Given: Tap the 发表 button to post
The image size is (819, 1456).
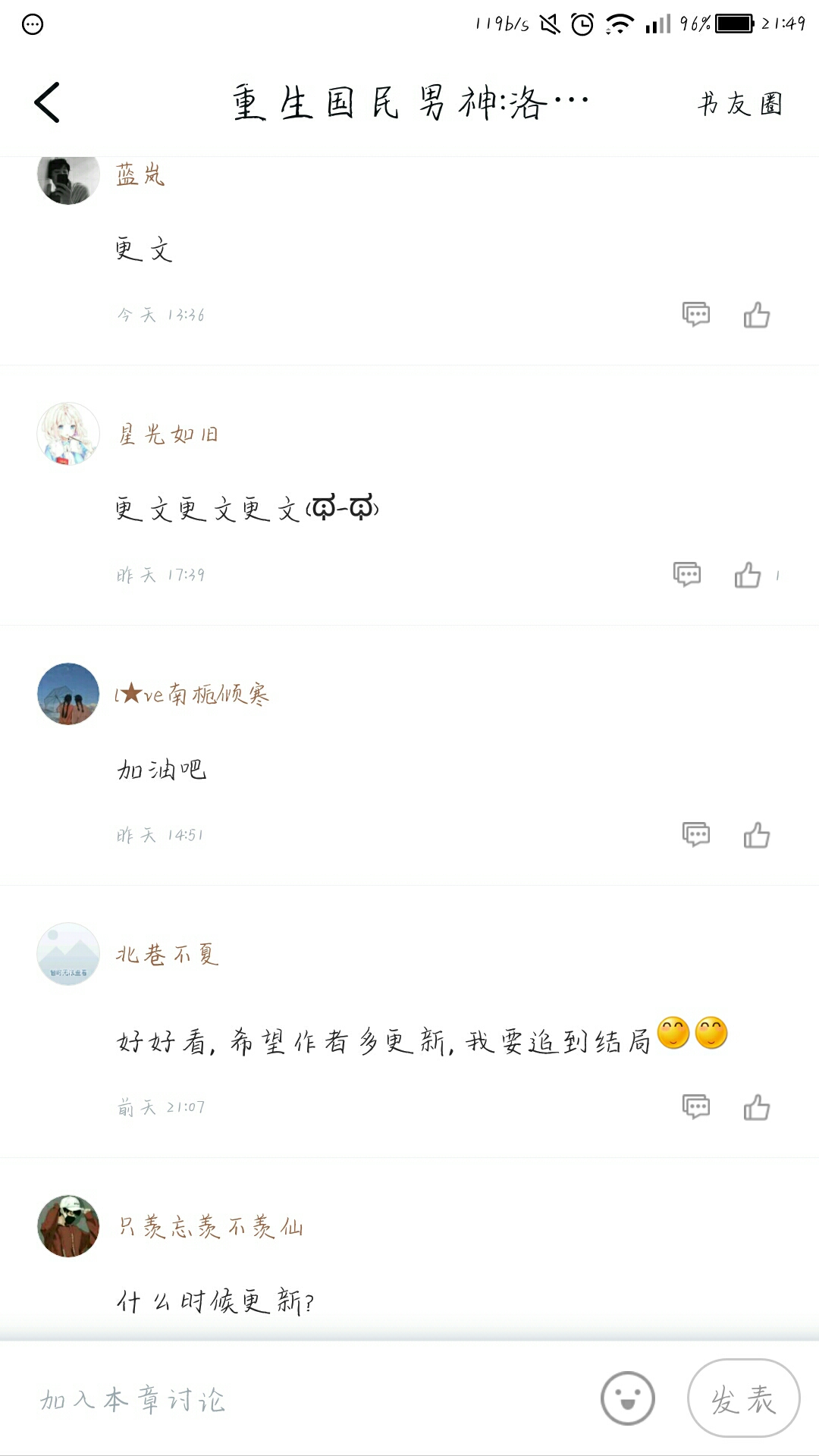Looking at the screenshot, I should click(743, 1398).
